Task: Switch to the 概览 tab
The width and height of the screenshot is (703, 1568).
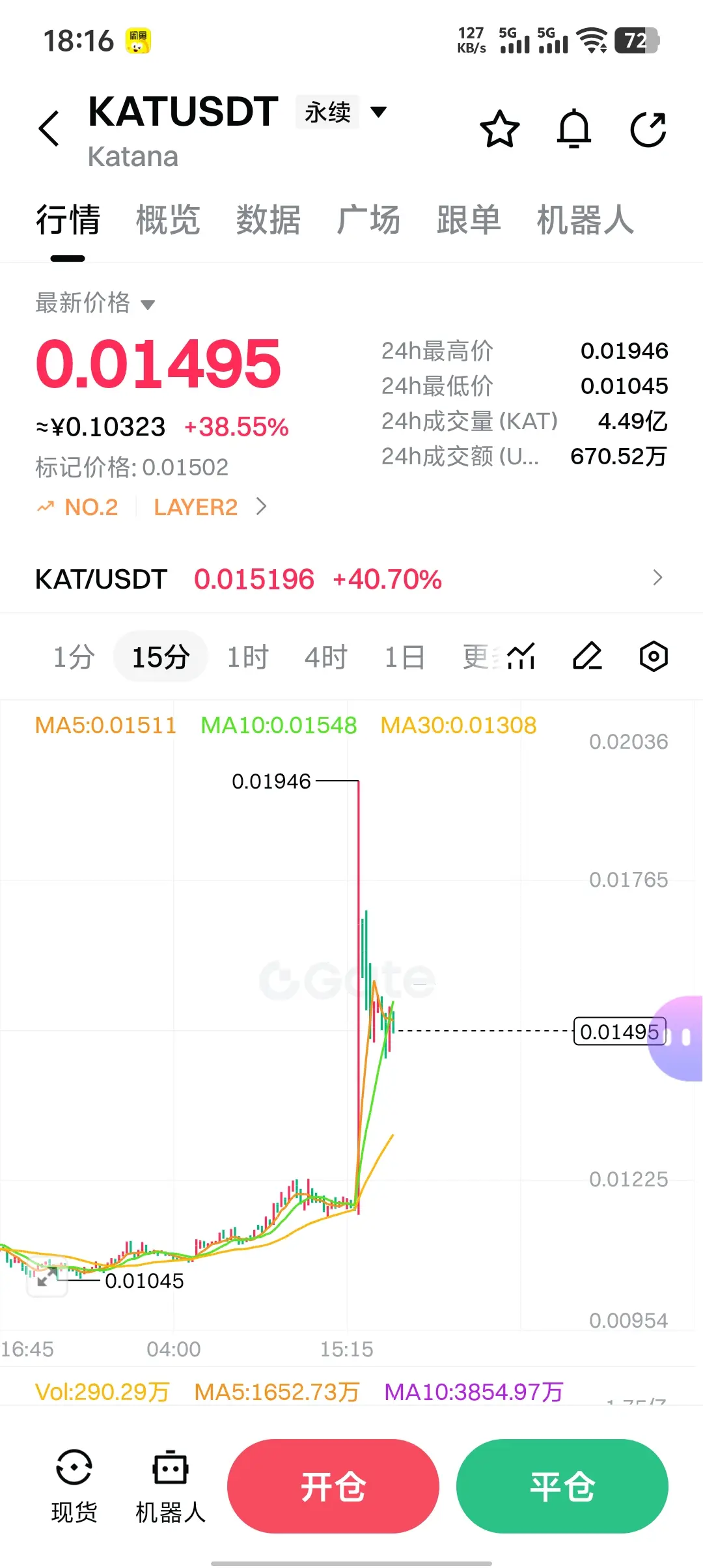Action: pyautogui.click(x=168, y=219)
